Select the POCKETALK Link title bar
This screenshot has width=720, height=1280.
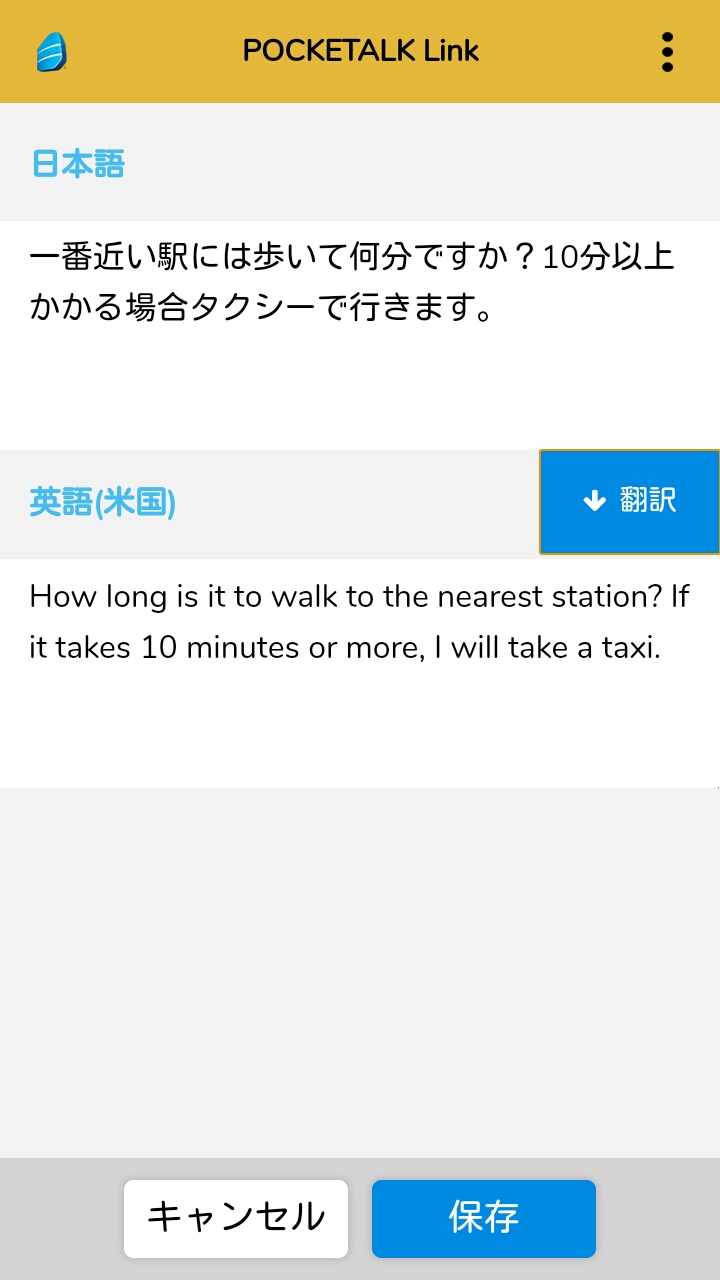pyautogui.click(x=360, y=52)
